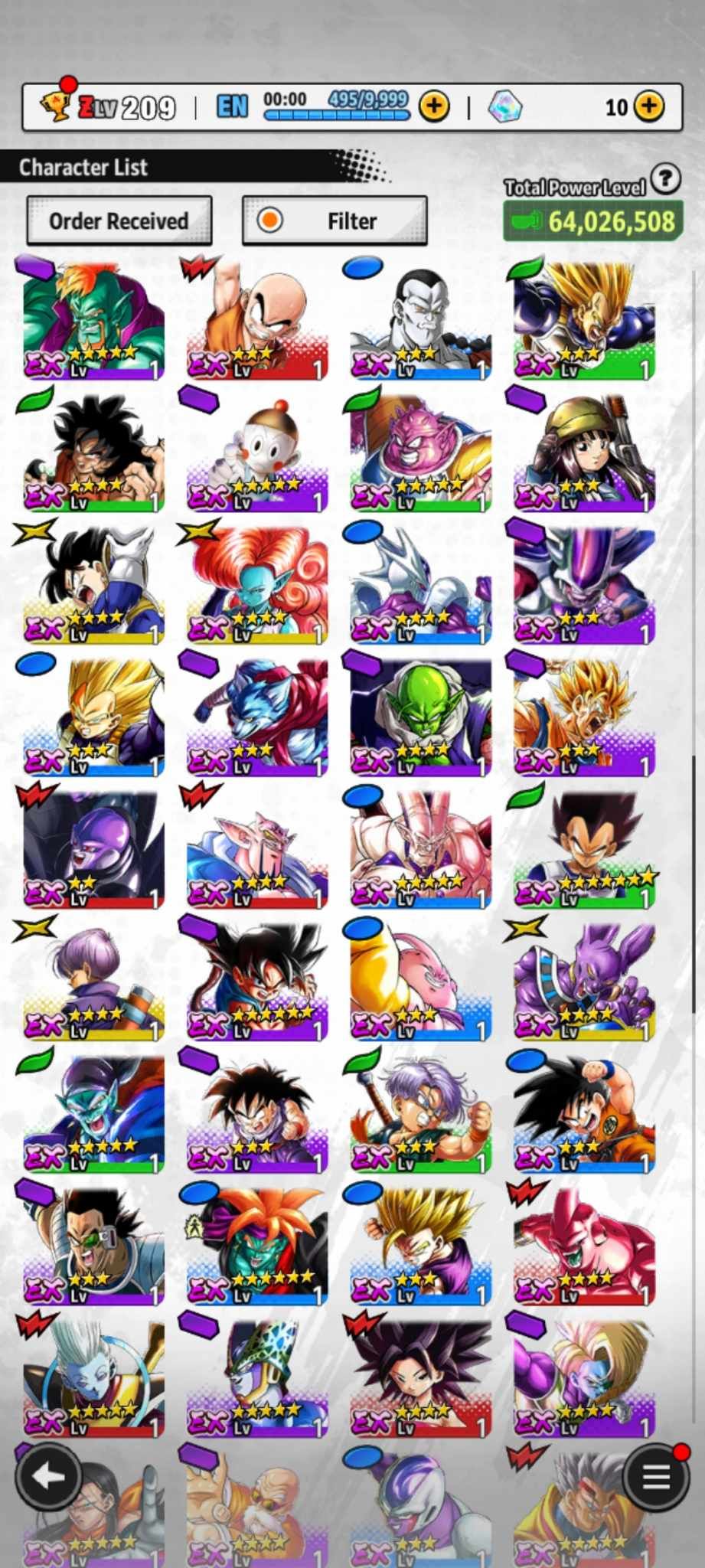This screenshot has height=1568, width=705.
Task: Go back with the arrow button
Action: click(x=49, y=1476)
